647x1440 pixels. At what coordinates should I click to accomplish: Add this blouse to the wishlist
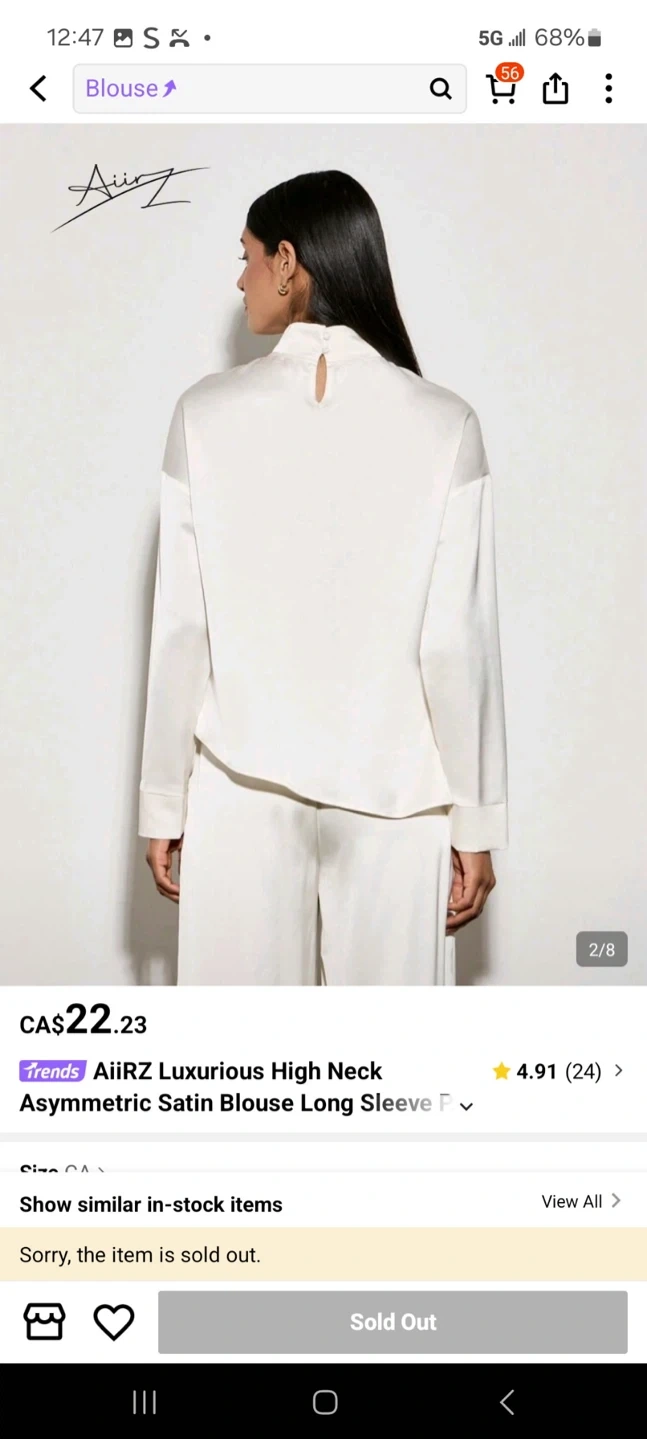click(x=114, y=1322)
